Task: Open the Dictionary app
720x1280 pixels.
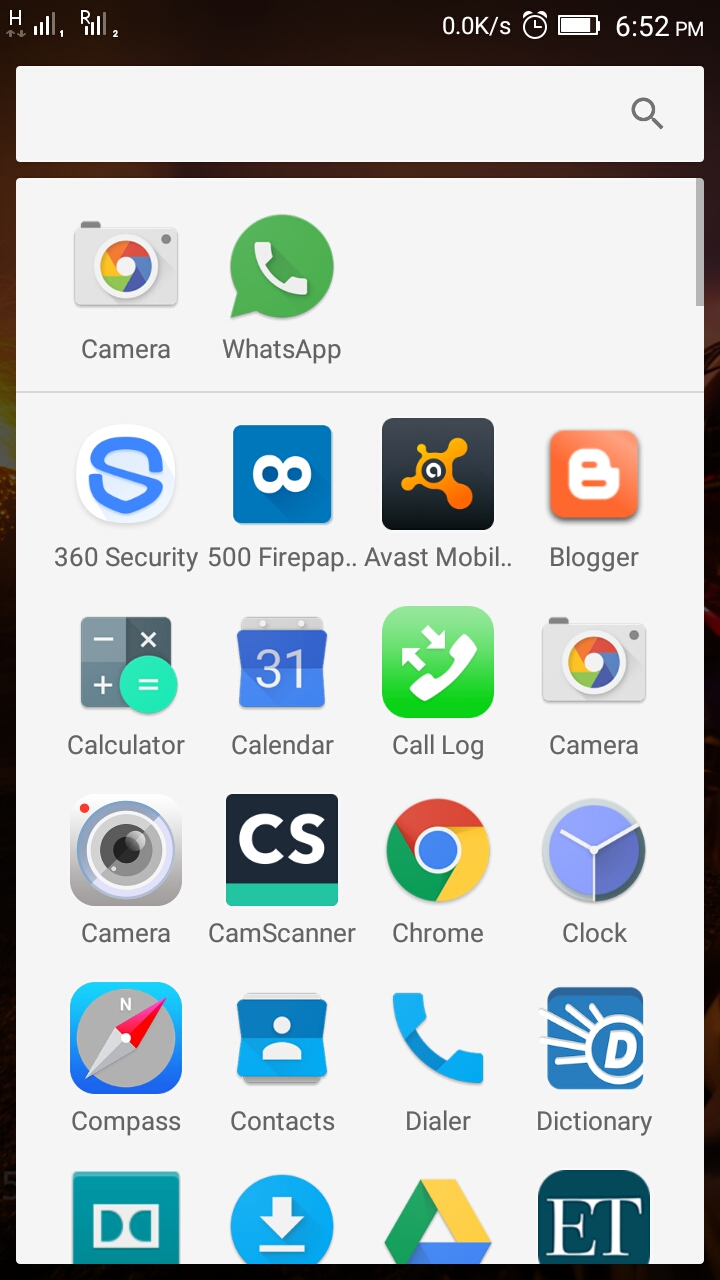Action: point(593,1038)
